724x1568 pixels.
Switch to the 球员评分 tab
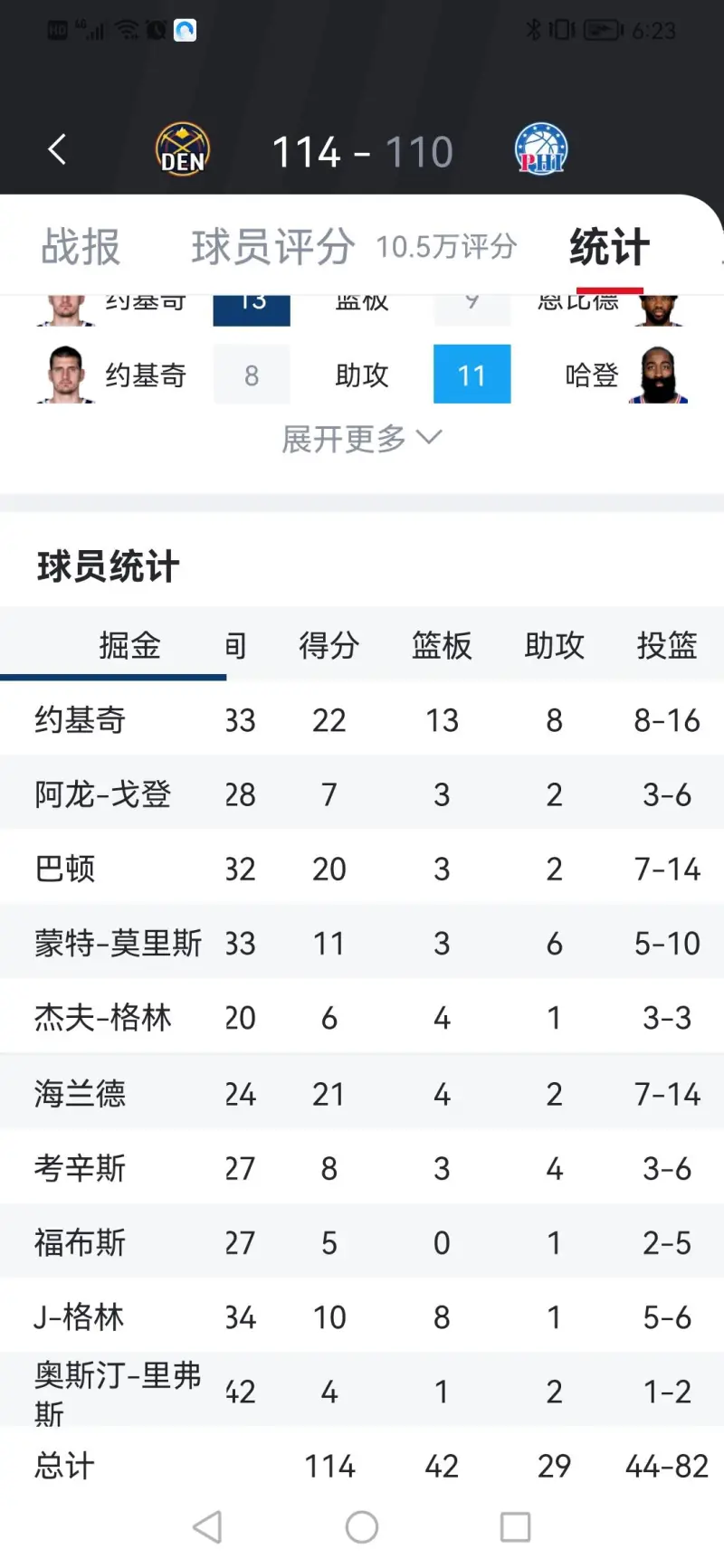pyautogui.click(x=273, y=246)
